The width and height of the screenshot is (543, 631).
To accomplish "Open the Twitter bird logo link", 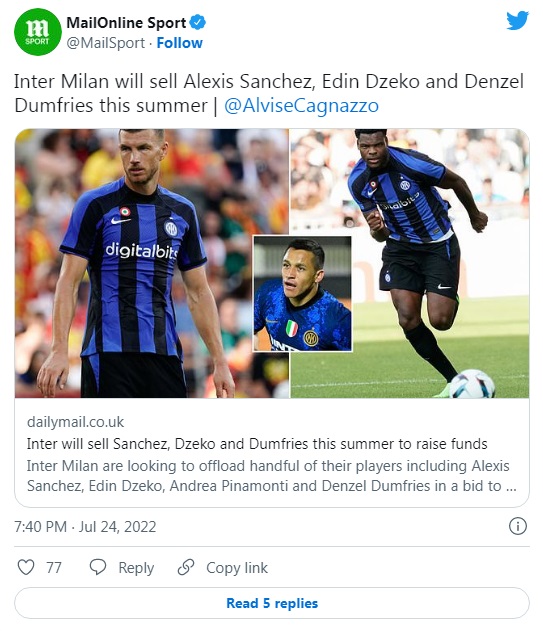I will point(517,21).
